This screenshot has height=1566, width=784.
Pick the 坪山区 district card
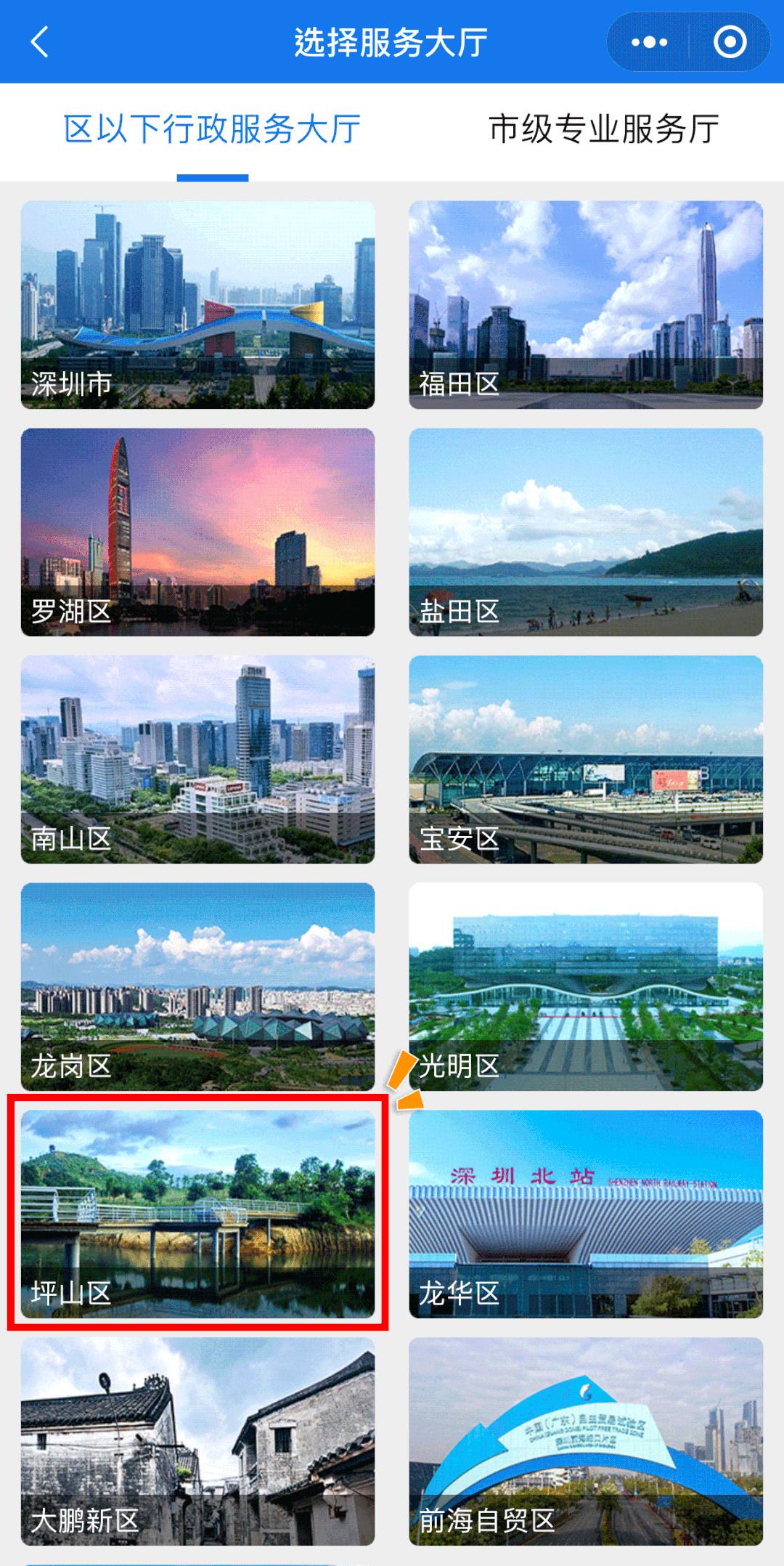[x=198, y=1214]
